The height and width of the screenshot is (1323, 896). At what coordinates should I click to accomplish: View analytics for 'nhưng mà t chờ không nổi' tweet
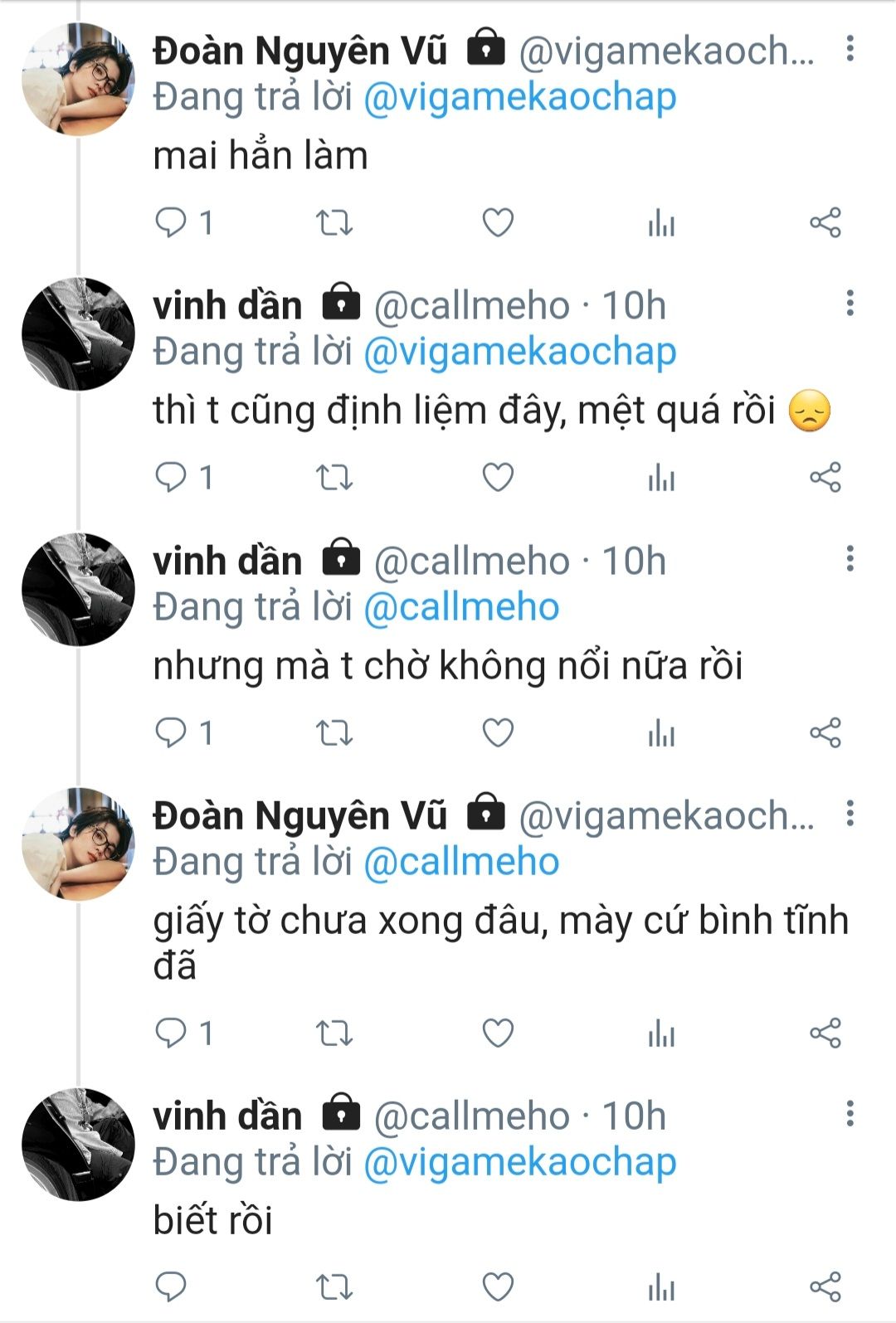coord(661,733)
